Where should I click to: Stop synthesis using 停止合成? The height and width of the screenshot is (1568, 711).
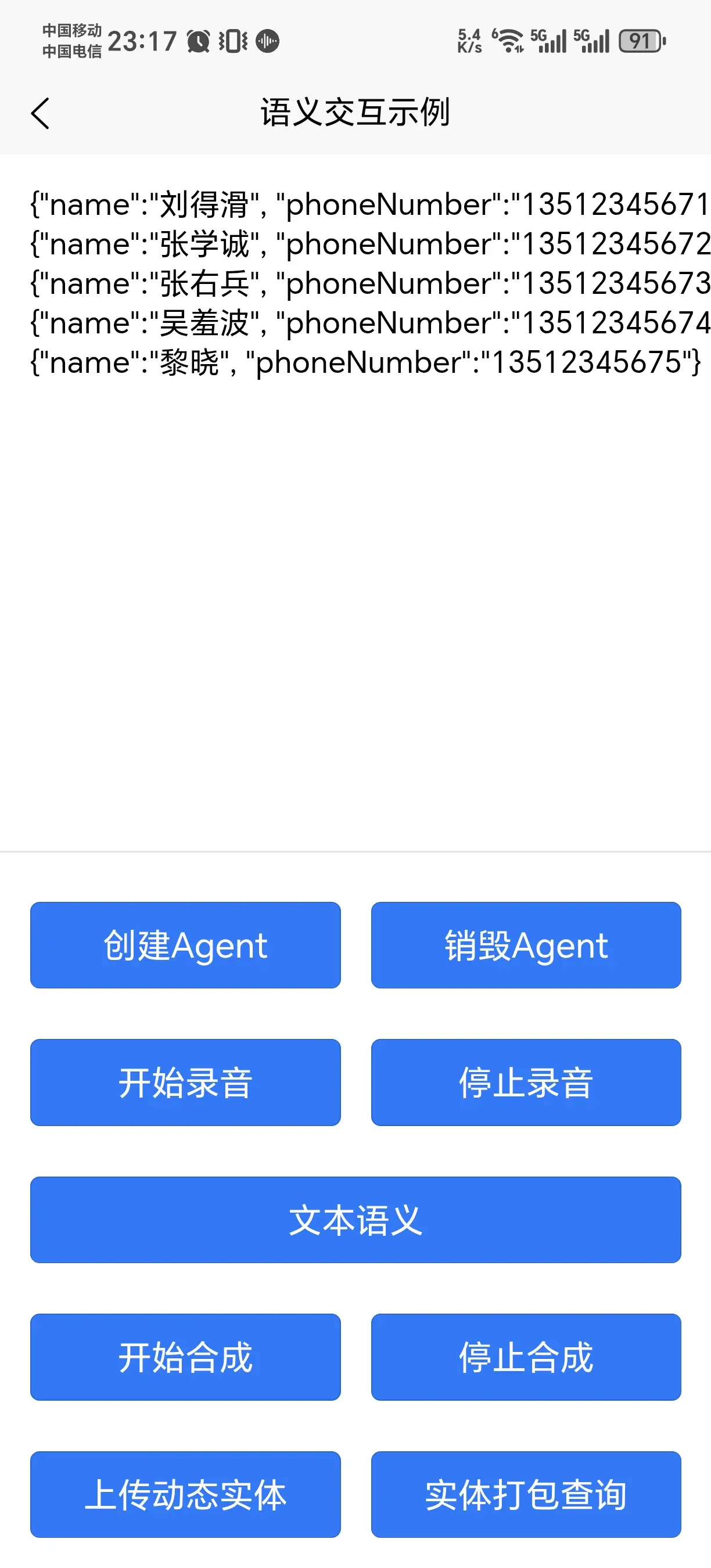tap(526, 1357)
